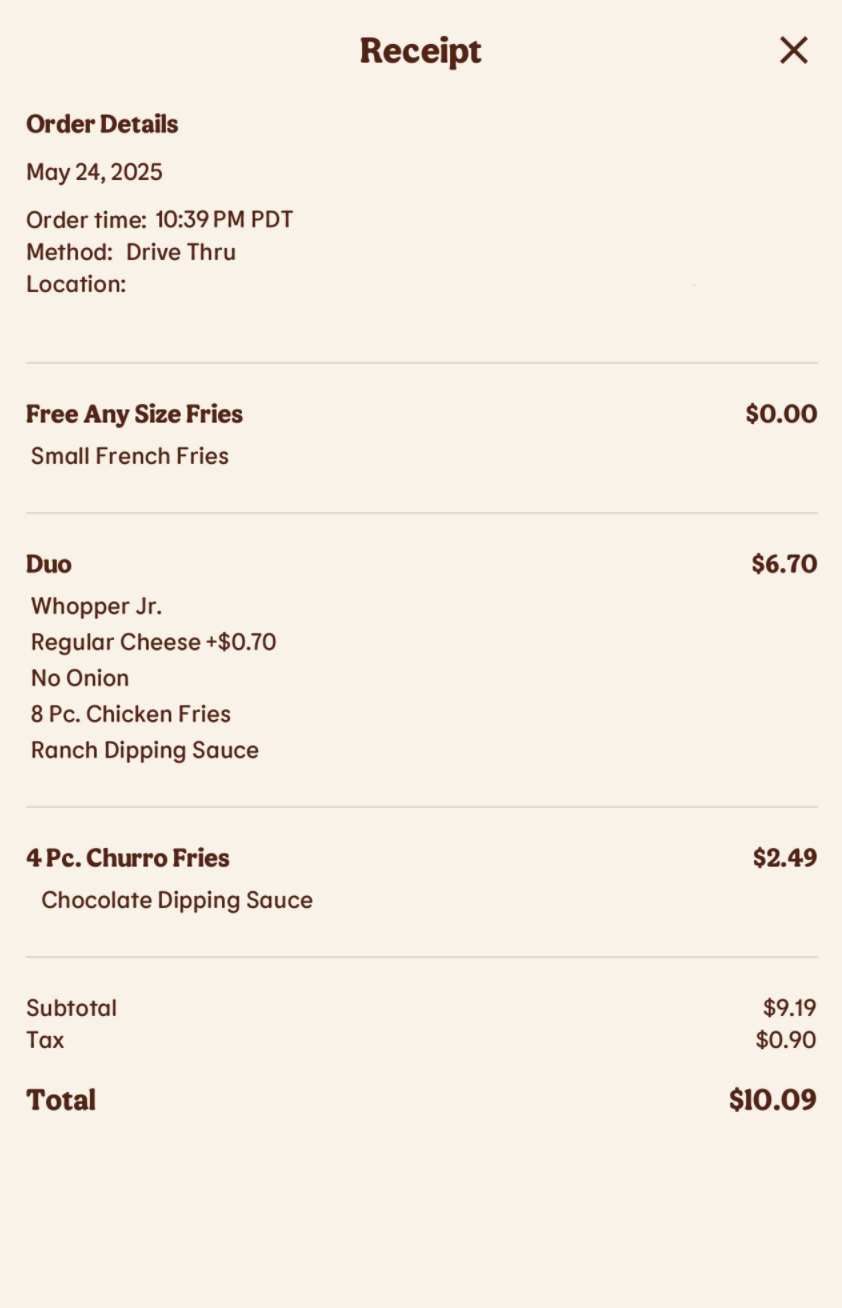Click the Order time 10:39 PM entry
Viewport: 842px width, 1308px height.
tap(159, 219)
